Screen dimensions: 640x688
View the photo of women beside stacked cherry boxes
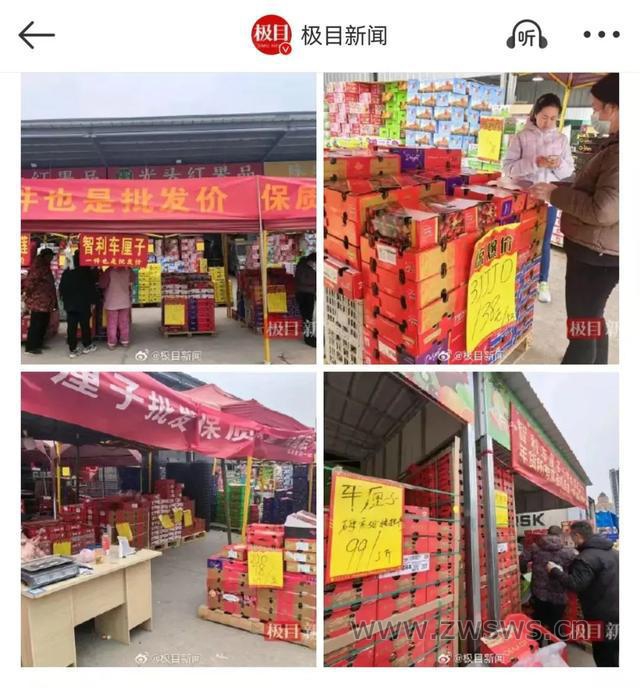[471, 218]
